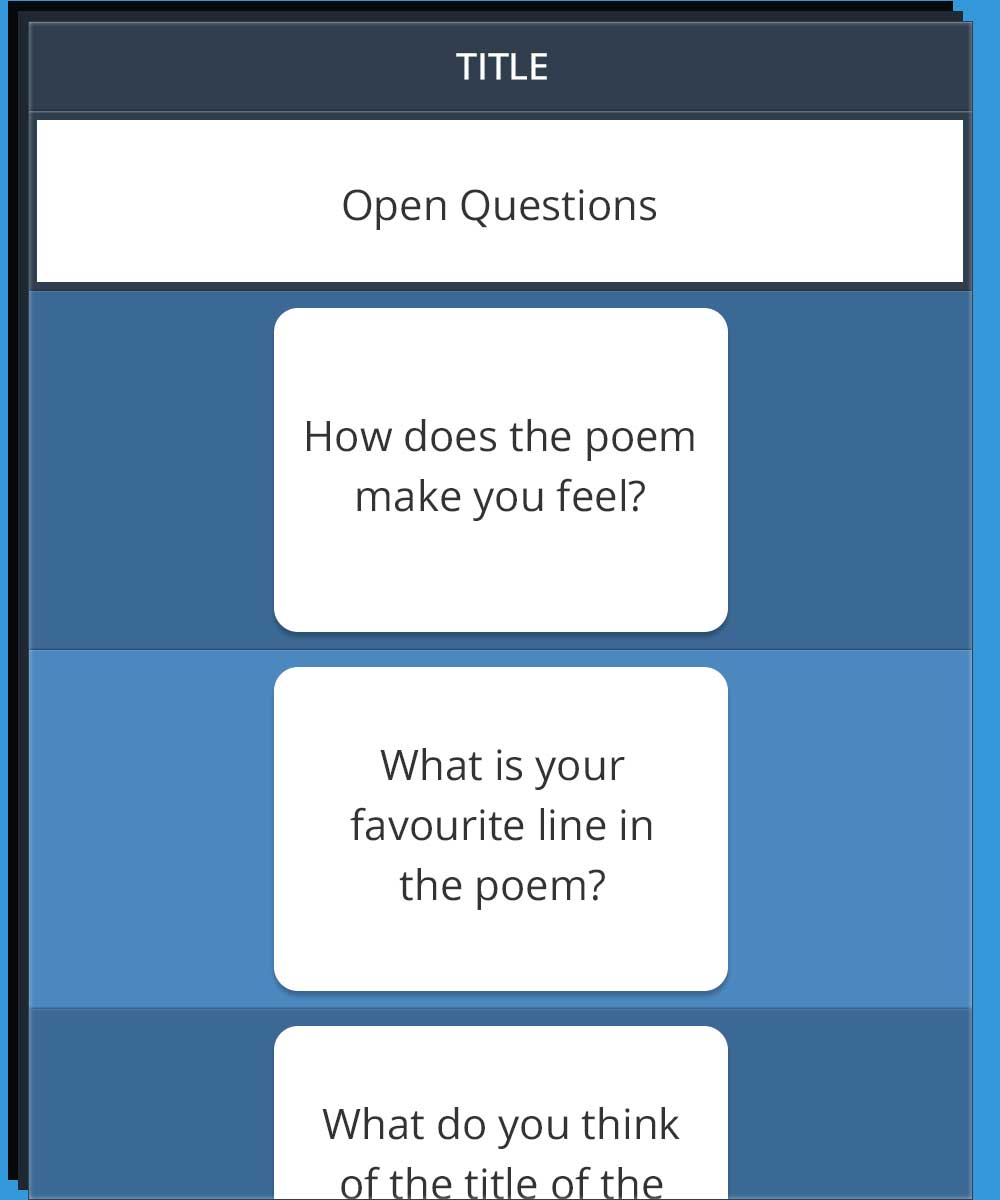Image resolution: width=1000 pixels, height=1200 pixels.
Task: Select the 'How does the poem make you feel?' card
Action: click(x=500, y=469)
